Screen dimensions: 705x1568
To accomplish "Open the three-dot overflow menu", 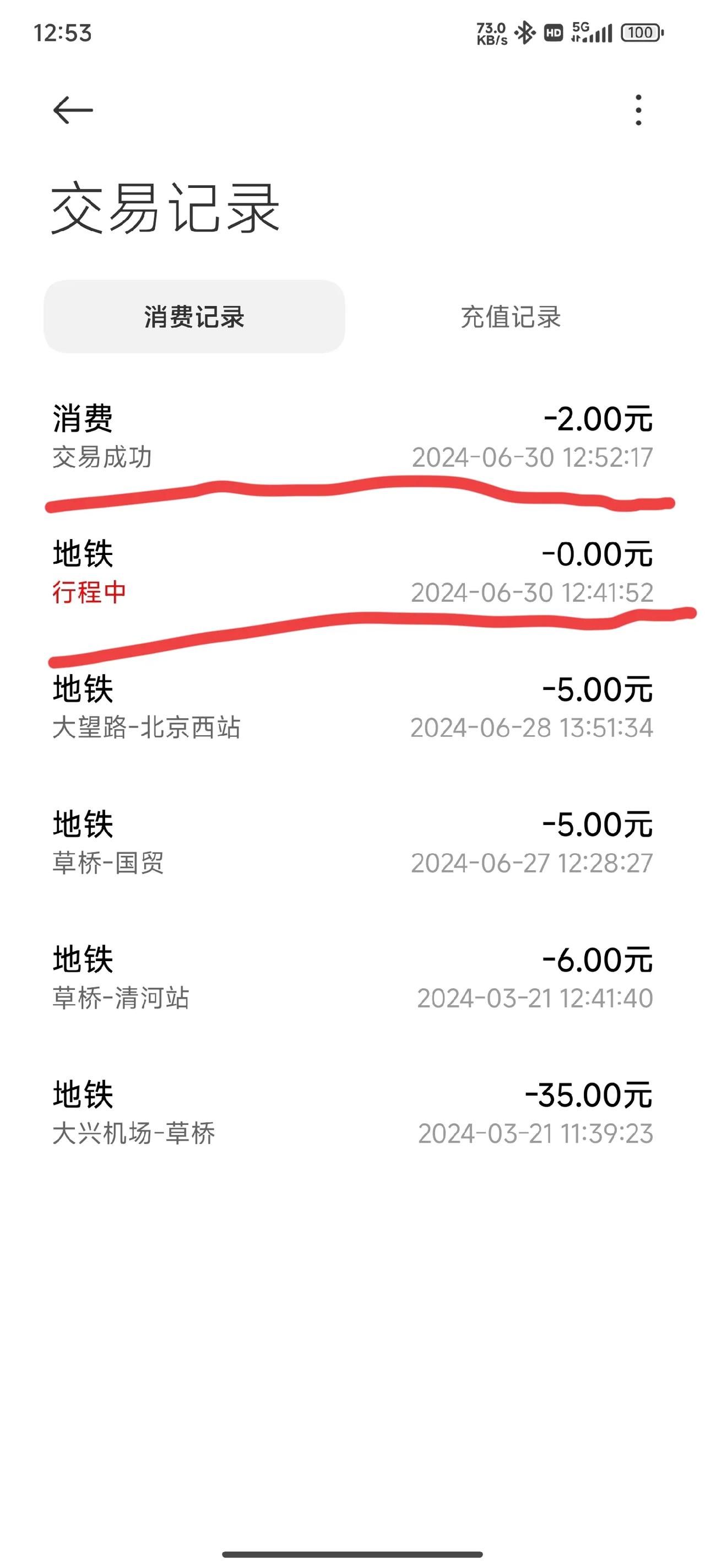I will click(637, 110).
